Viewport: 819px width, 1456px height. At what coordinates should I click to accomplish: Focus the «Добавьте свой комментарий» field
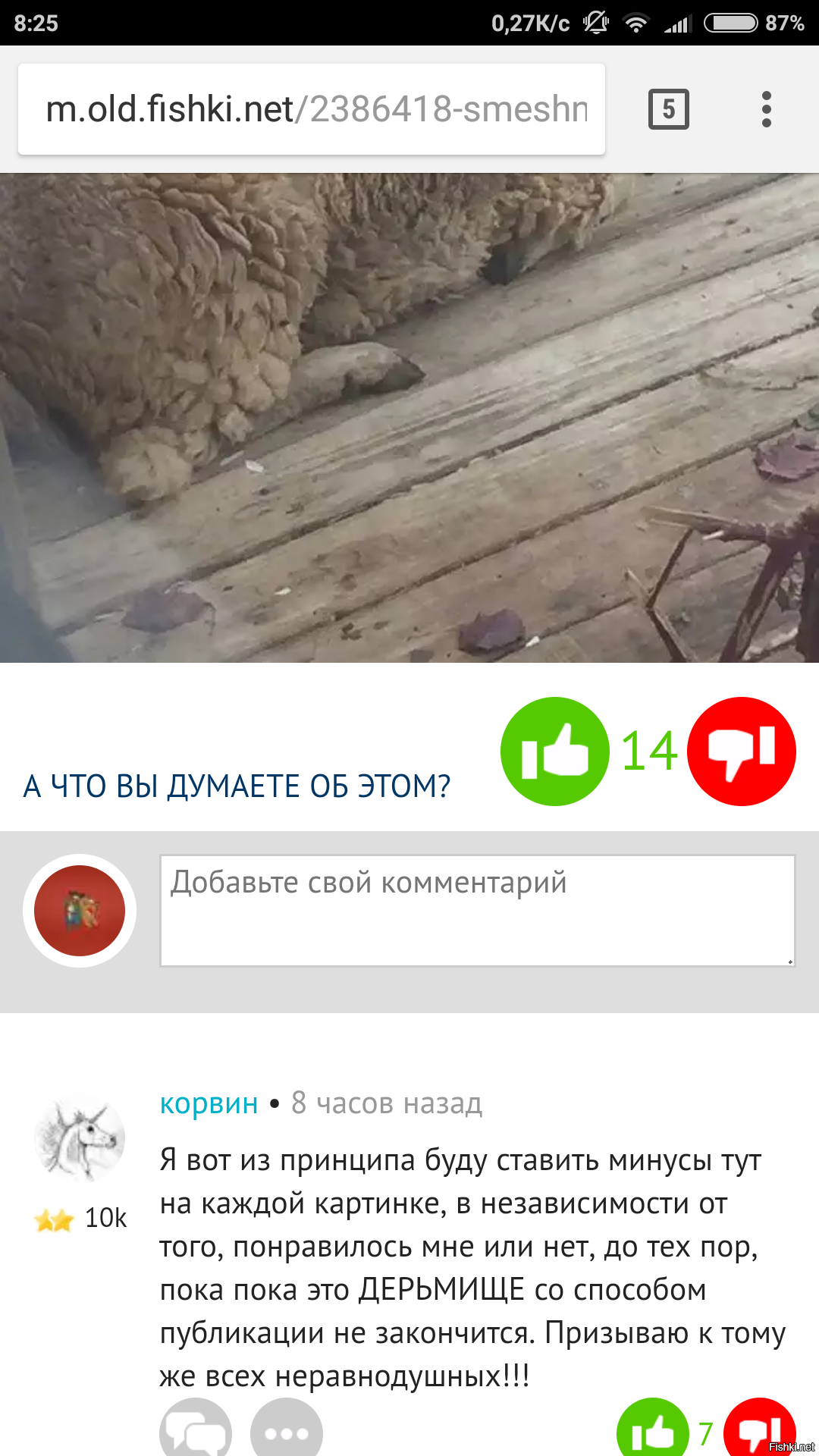pyautogui.click(x=477, y=910)
